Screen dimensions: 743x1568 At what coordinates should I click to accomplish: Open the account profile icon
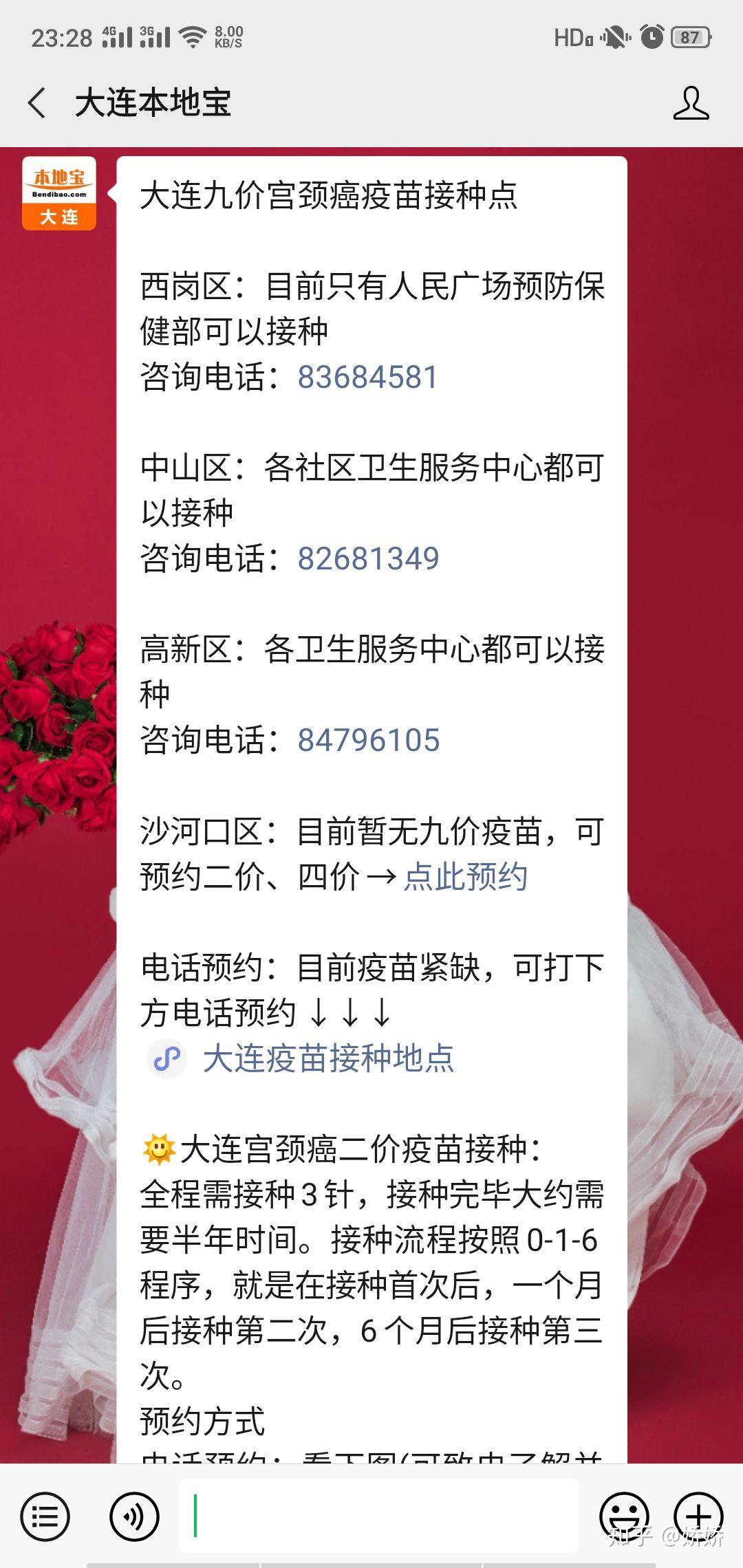(691, 103)
